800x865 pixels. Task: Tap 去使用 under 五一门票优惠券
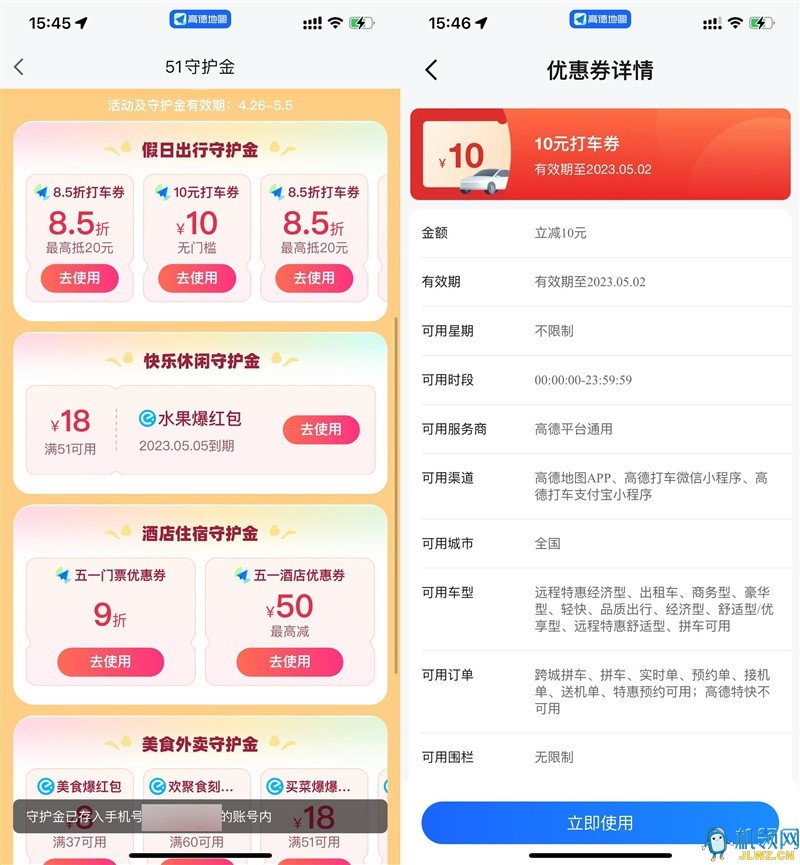[110, 661]
